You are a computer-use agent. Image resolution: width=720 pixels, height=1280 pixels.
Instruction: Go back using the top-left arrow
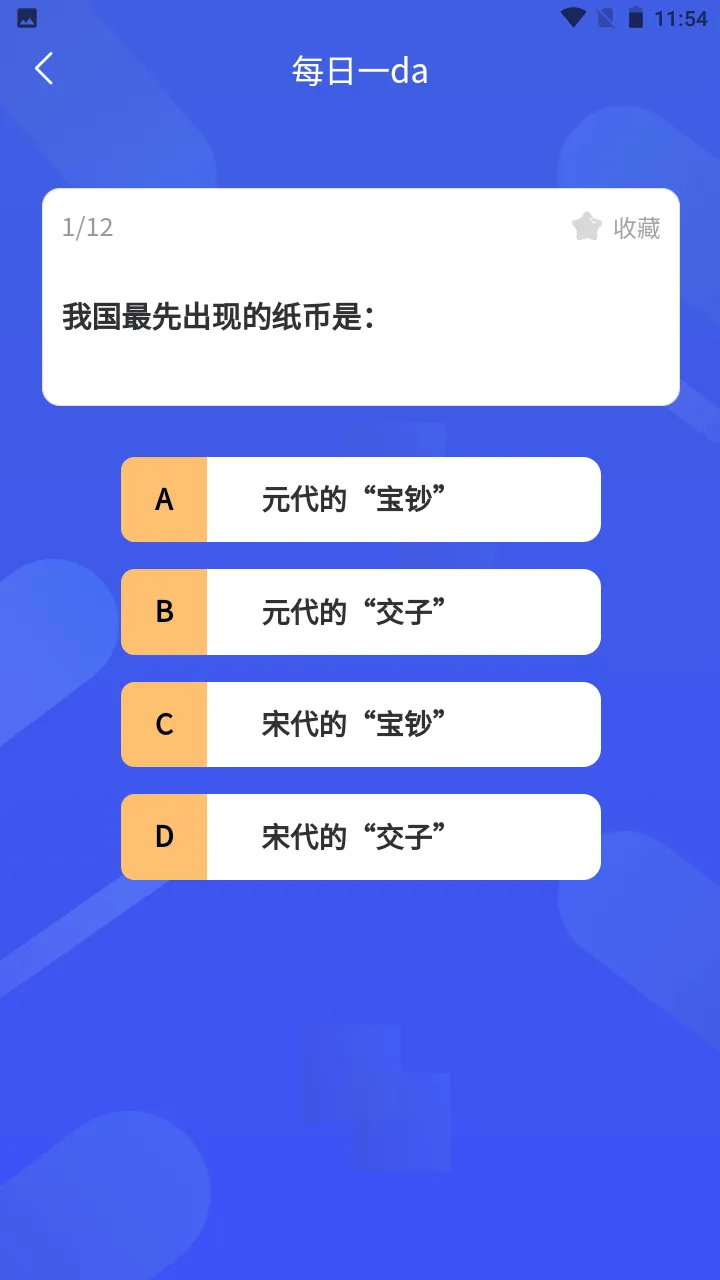[x=44, y=69]
